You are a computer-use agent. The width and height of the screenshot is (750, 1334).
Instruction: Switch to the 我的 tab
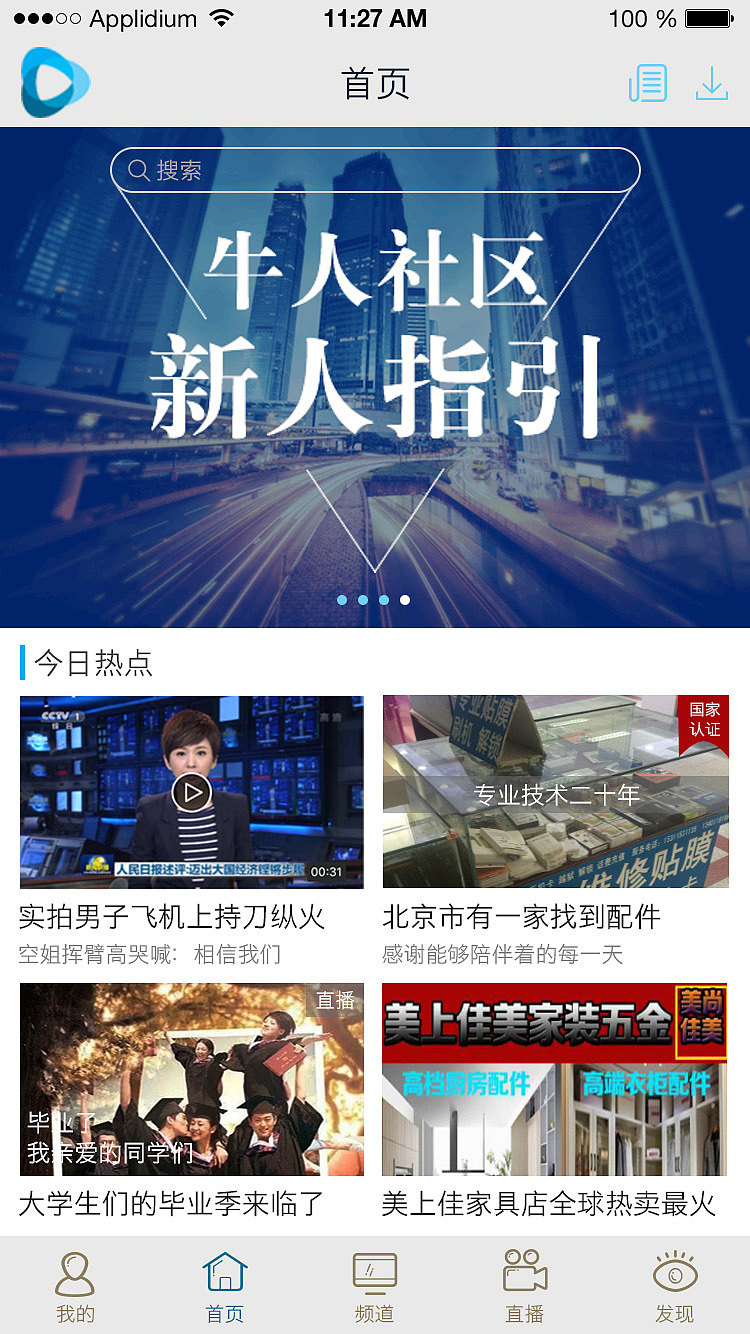click(x=75, y=1286)
